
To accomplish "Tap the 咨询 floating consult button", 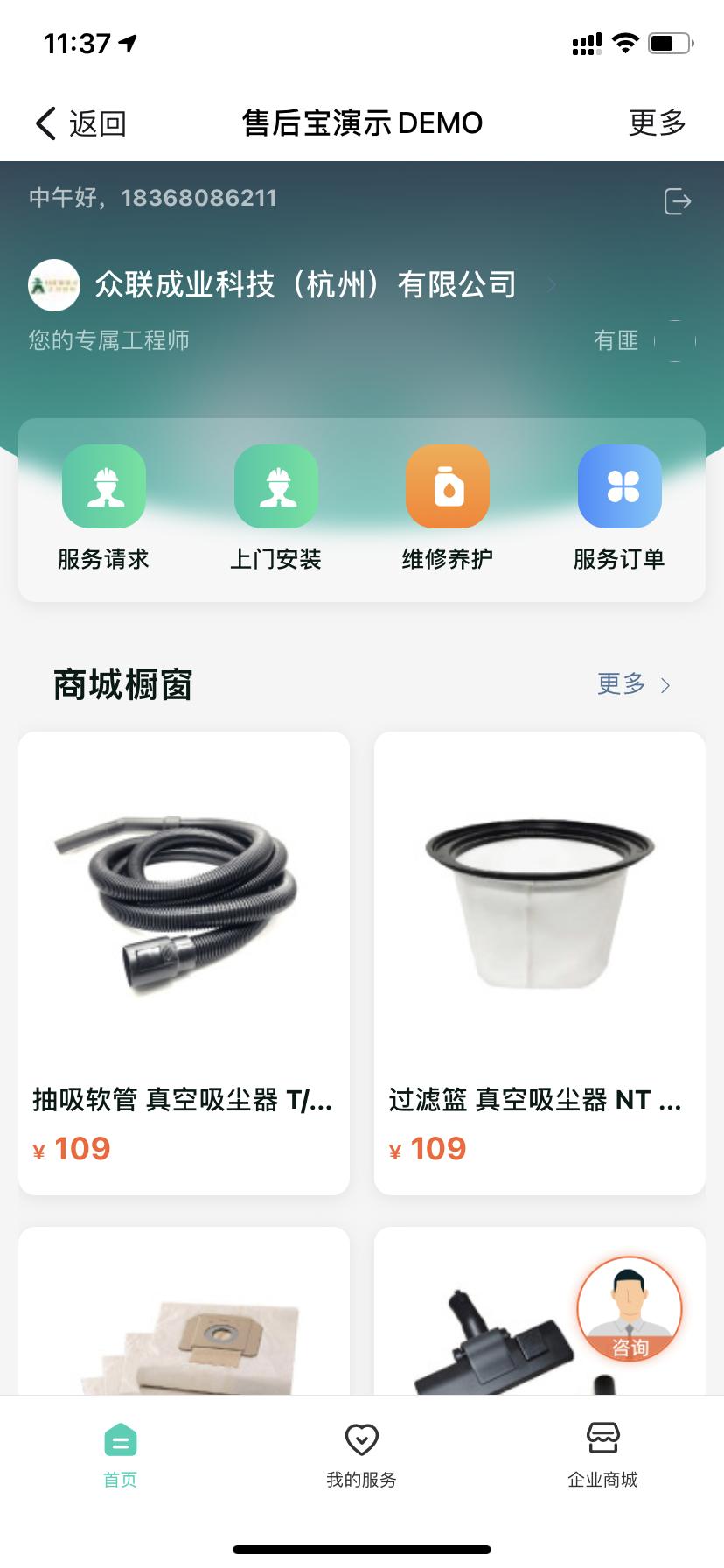I will point(630,1310).
